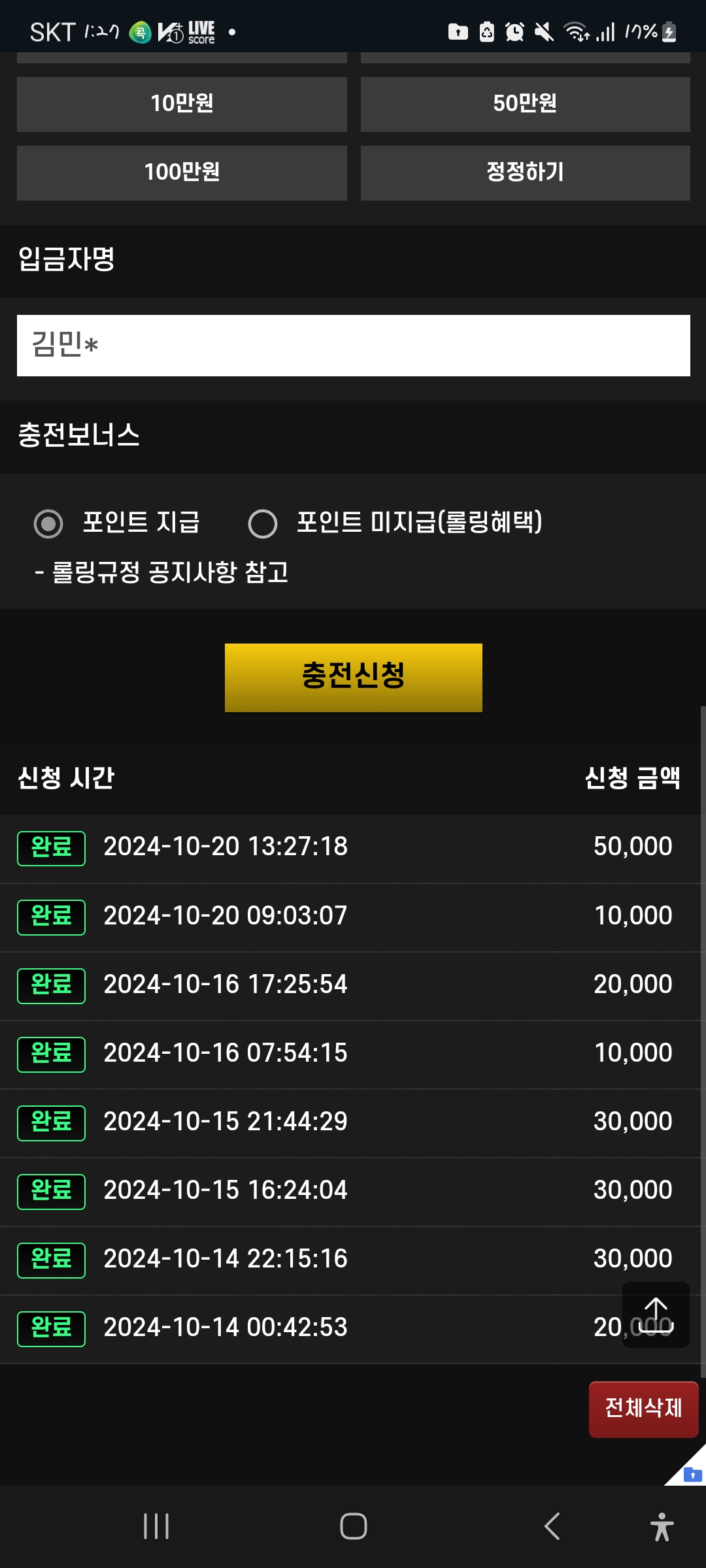Go back using the system back button

[552, 1526]
